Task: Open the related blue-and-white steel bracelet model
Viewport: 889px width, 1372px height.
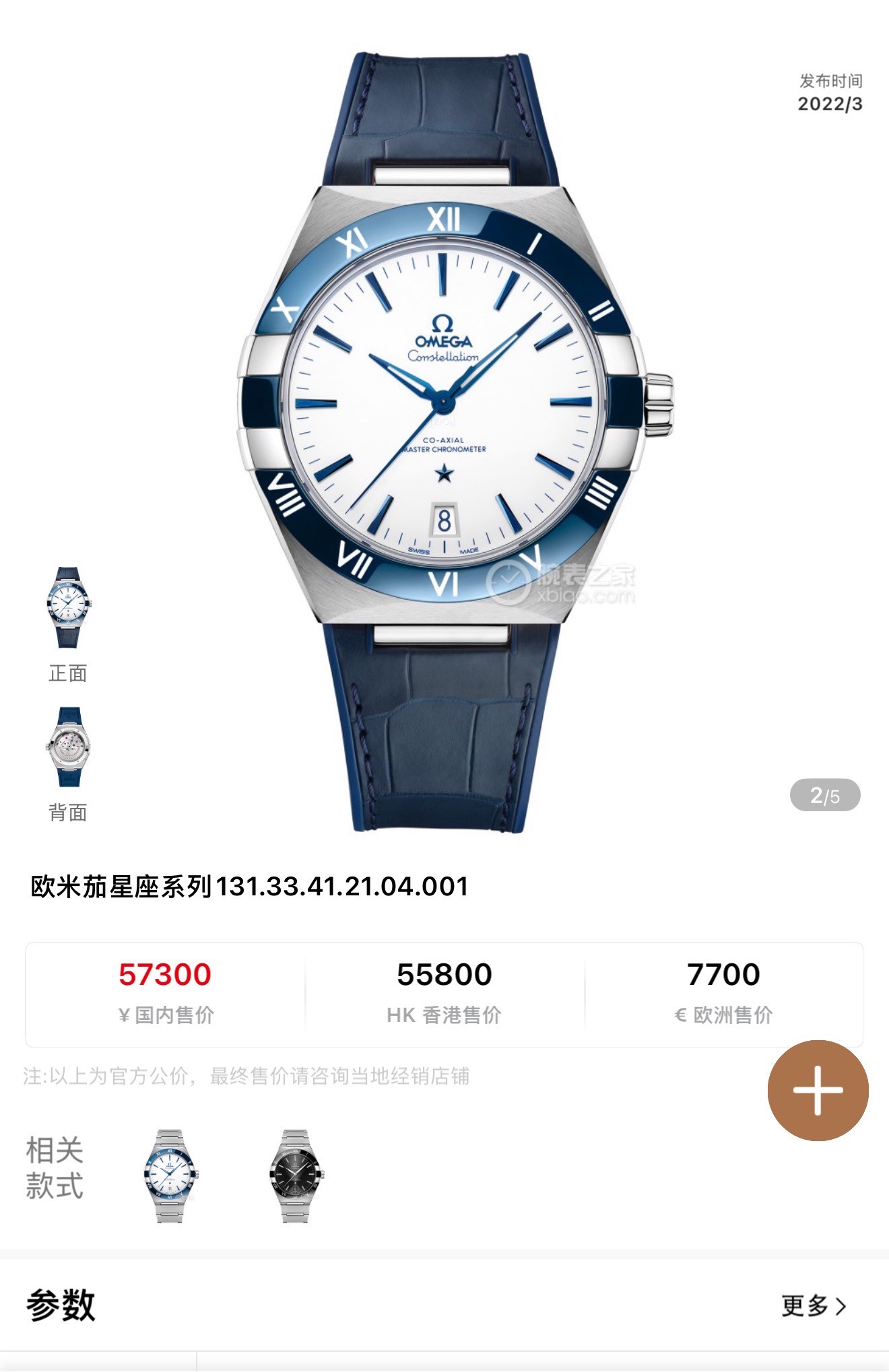Action: 170,1175
